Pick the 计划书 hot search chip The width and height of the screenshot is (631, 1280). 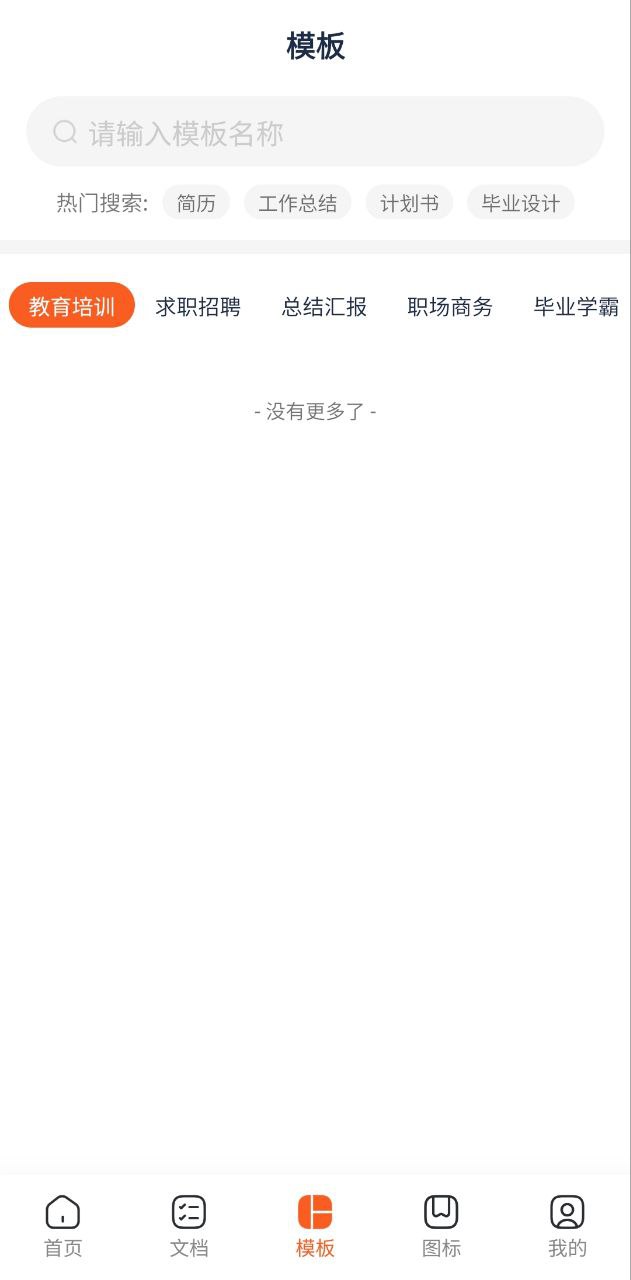409,203
